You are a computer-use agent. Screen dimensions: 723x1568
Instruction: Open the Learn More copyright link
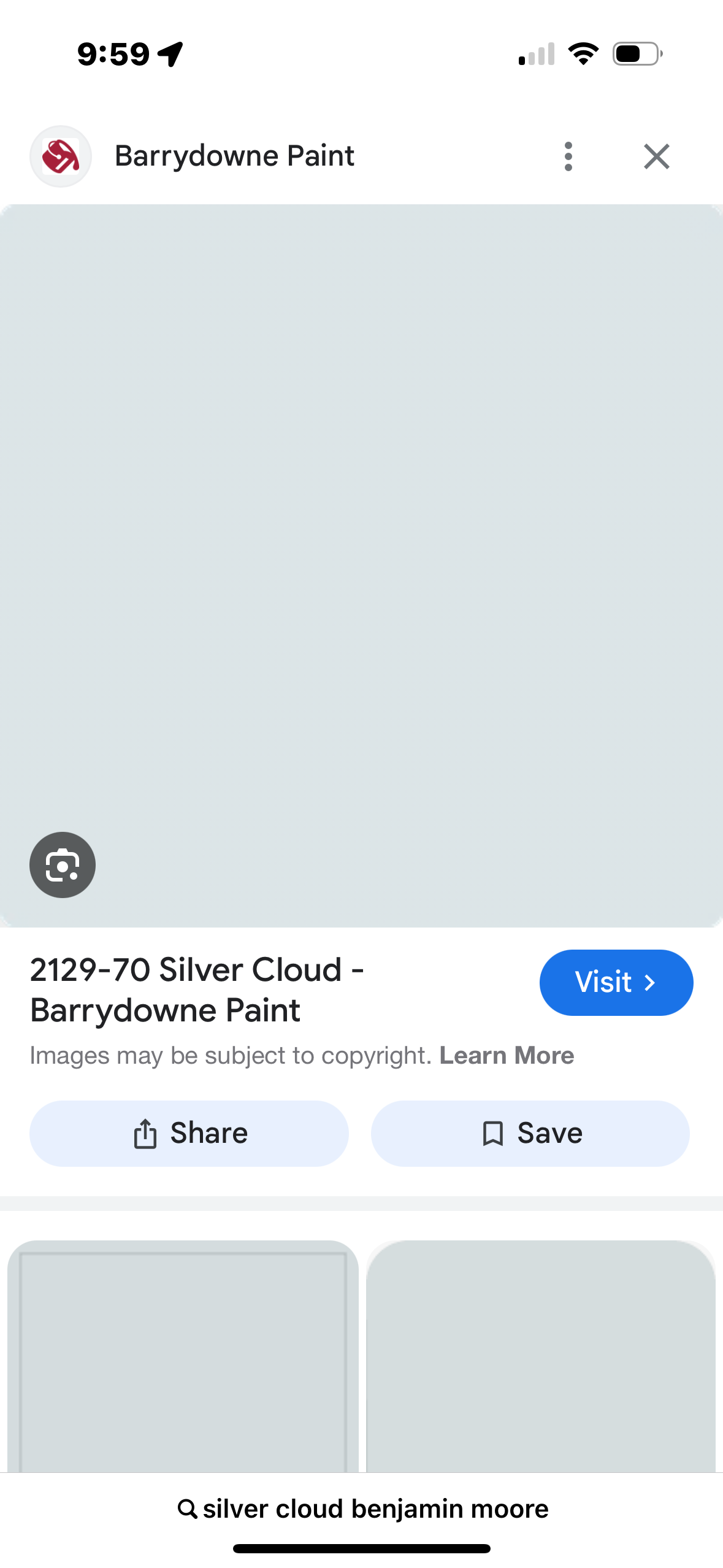coord(507,1056)
